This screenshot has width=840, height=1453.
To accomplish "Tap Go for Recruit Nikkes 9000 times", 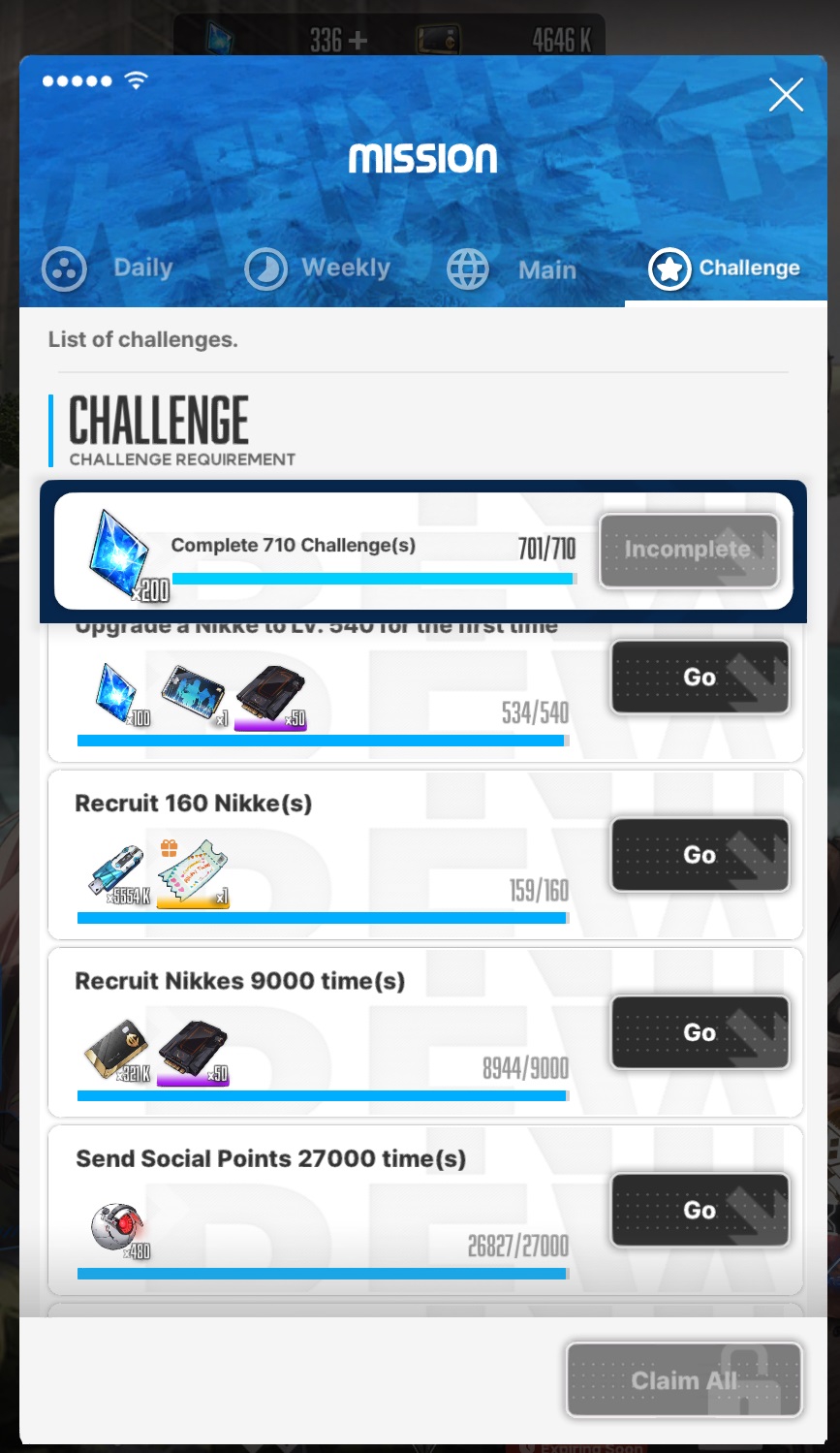I will pos(700,1032).
